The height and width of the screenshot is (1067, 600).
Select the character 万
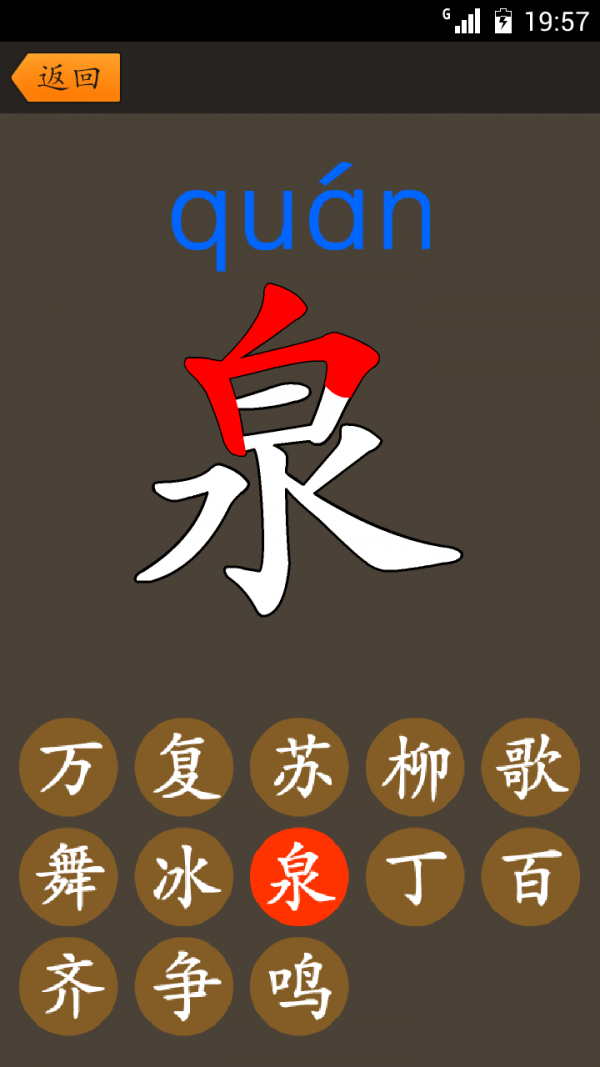68,767
